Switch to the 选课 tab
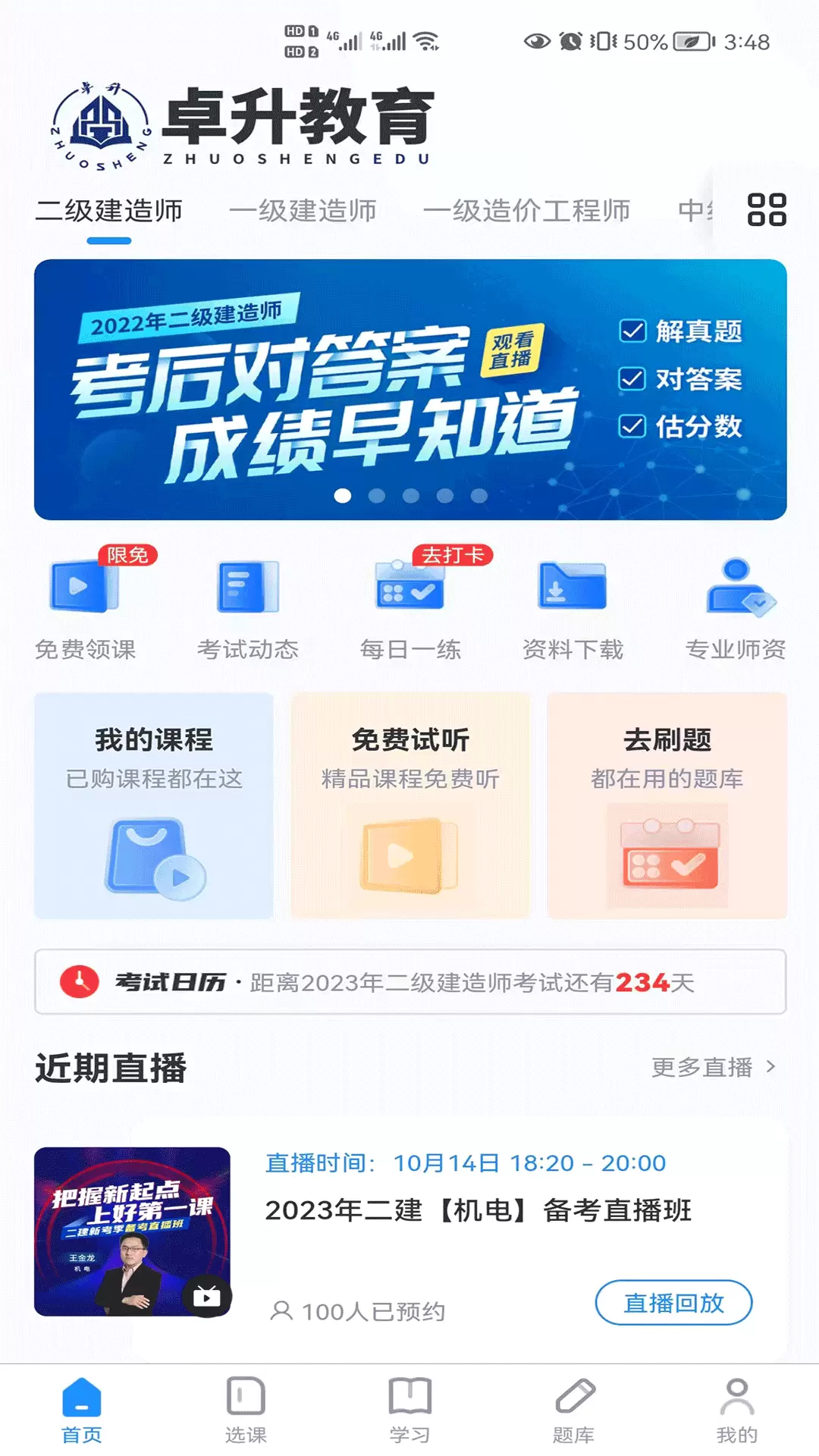The image size is (819, 1456). pos(246,1410)
